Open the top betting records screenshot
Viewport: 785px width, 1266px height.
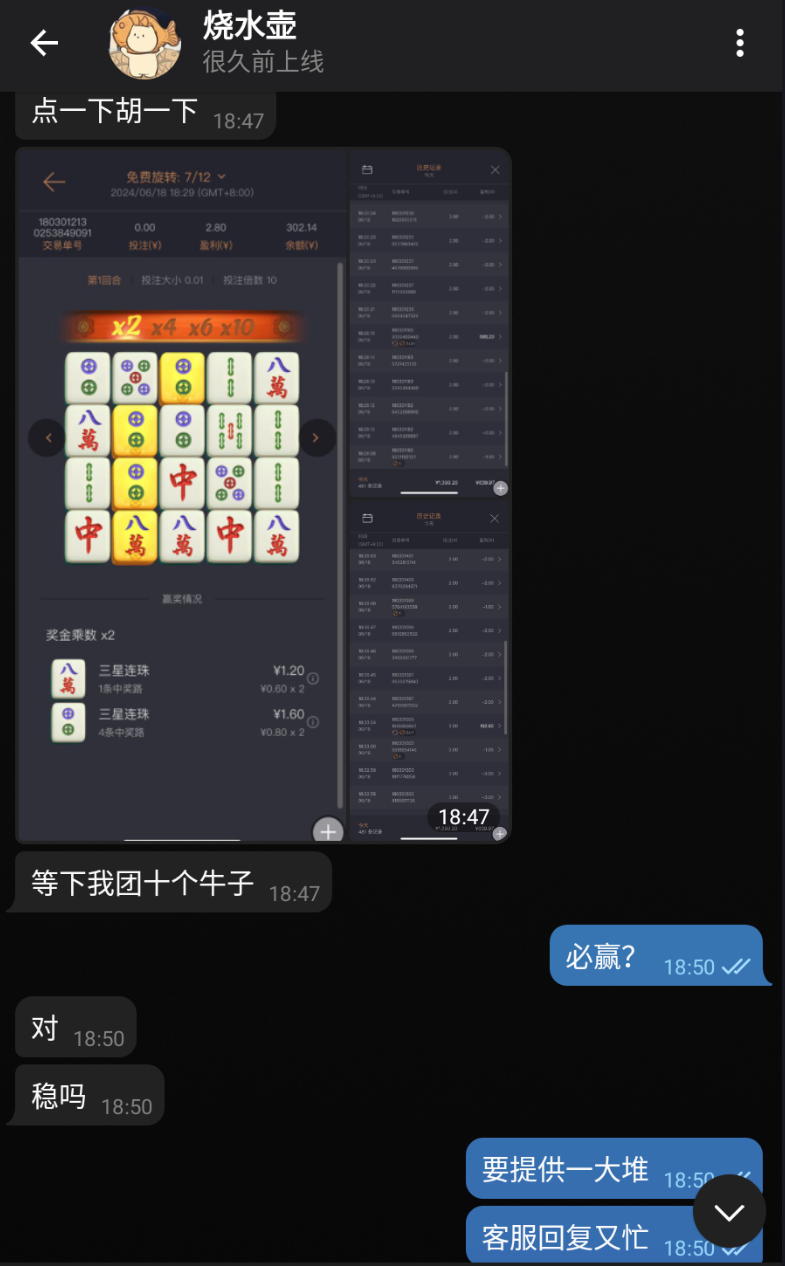430,322
